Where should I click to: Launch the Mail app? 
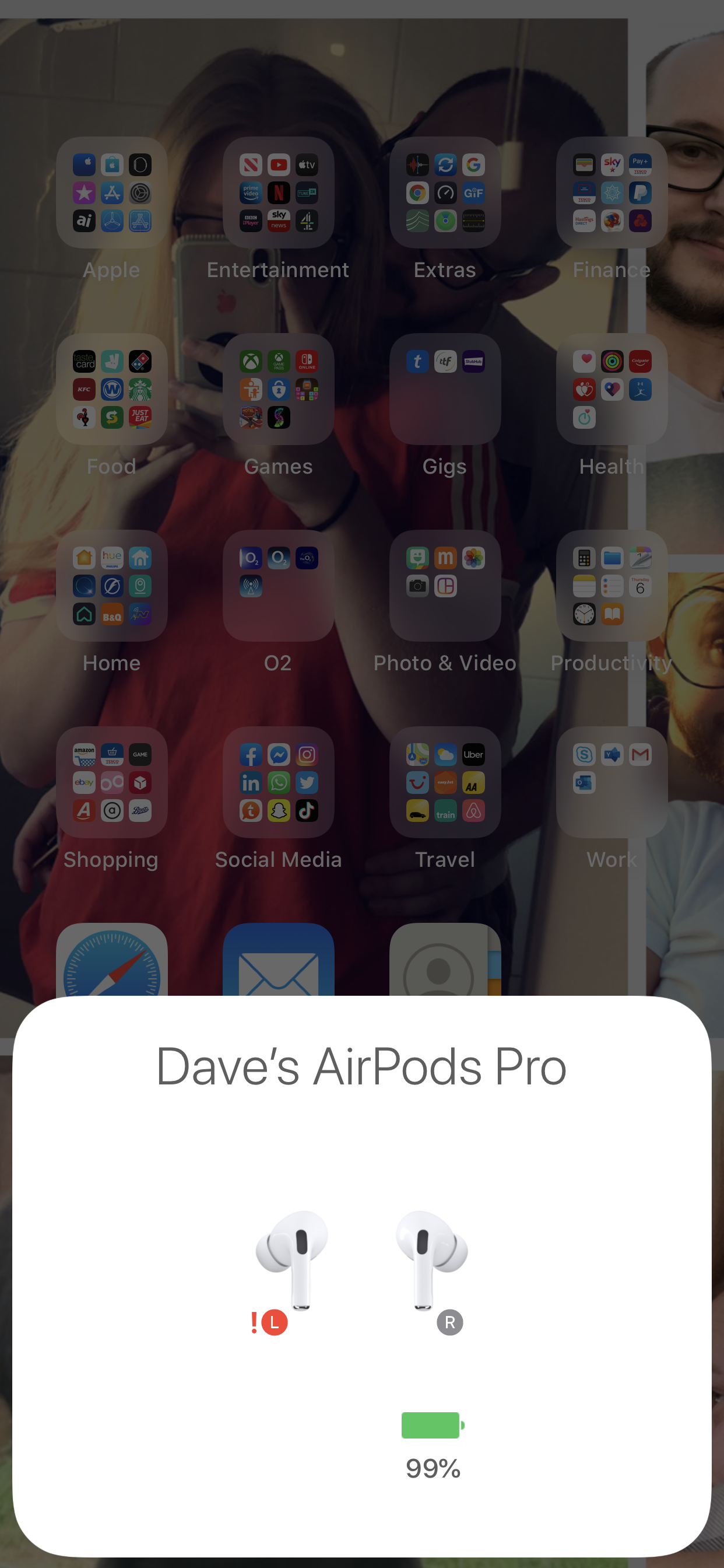[x=279, y=962]
